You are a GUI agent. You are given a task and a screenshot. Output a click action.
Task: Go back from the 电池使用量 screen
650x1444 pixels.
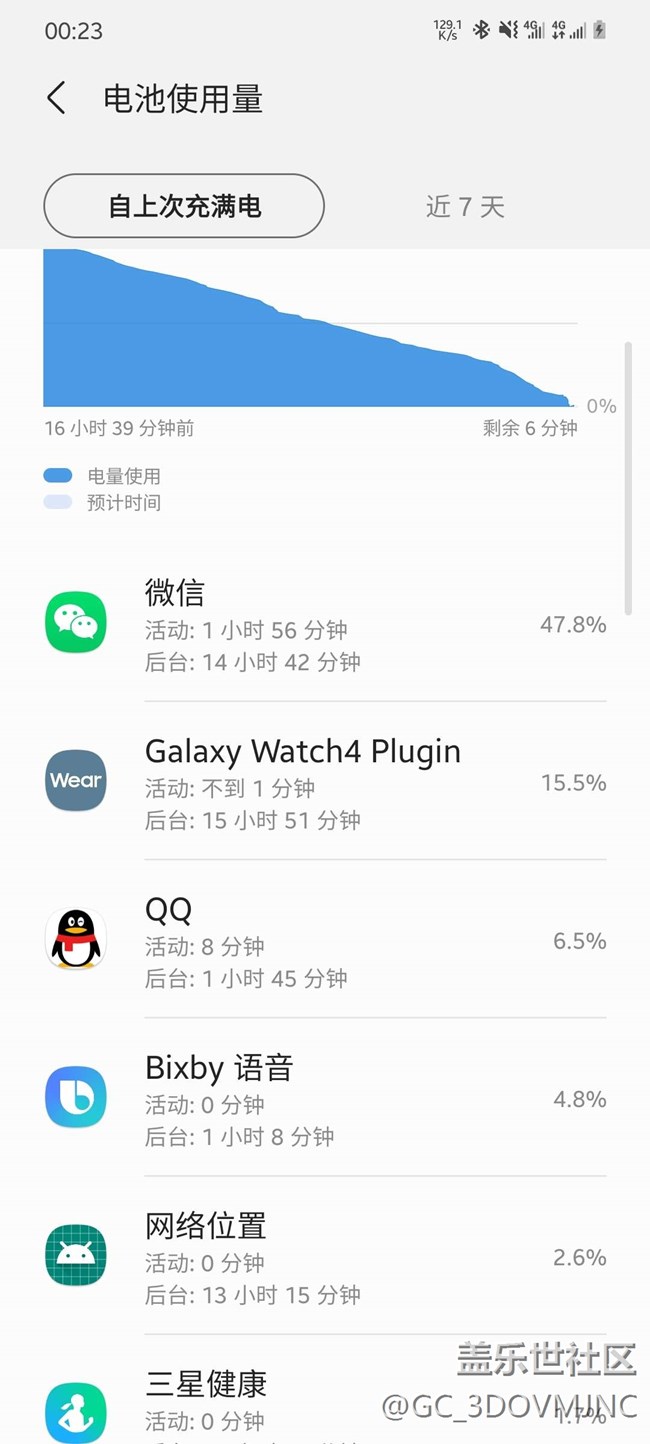pyautogui.click(x=56, y=98)
